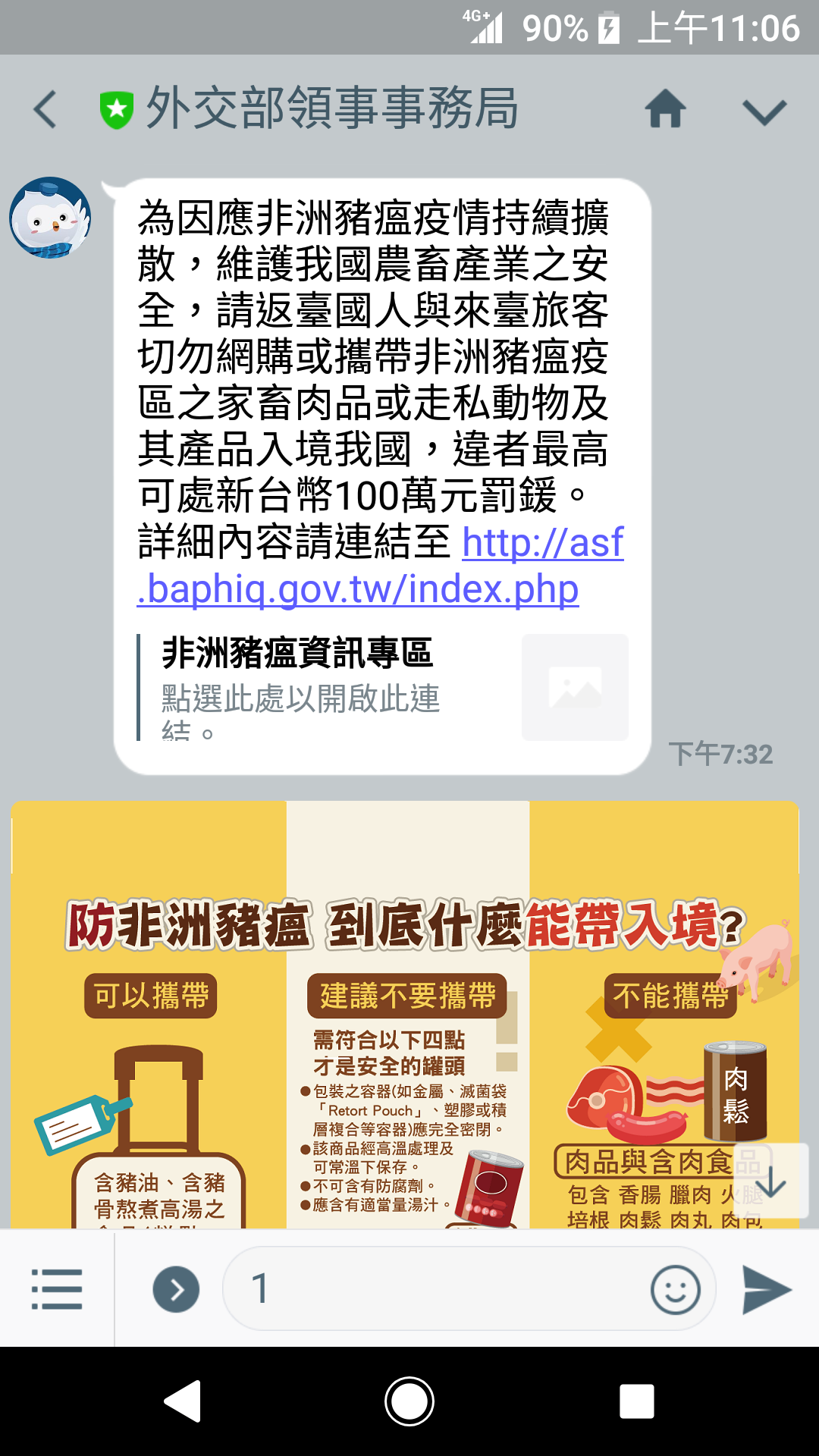The height and width of the screenshot is (1456, 819).
Task: Open the asf.baphiq.gov.tw link
Action: [379, 566]
